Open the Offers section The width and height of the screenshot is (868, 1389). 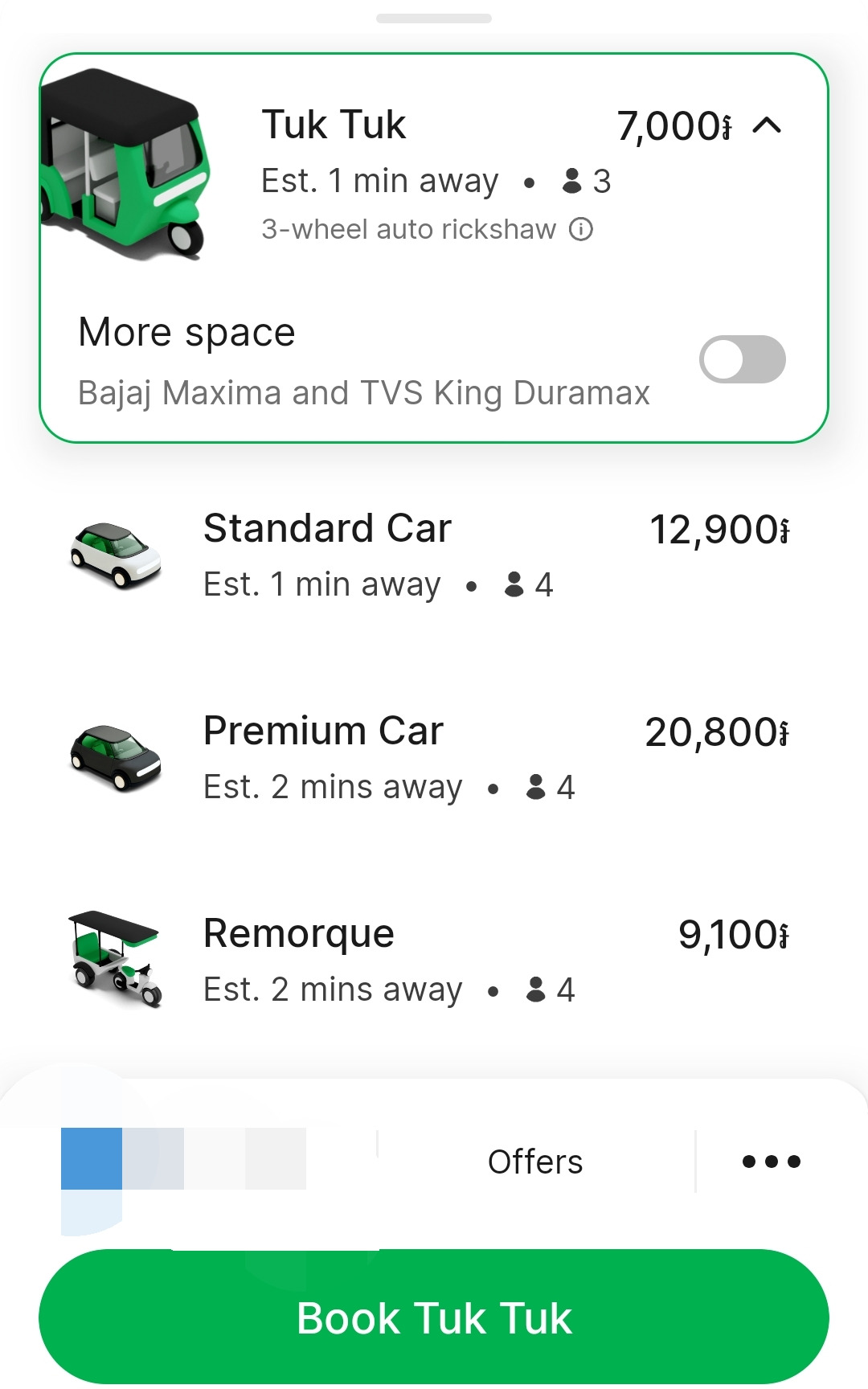pos(535,1162)
